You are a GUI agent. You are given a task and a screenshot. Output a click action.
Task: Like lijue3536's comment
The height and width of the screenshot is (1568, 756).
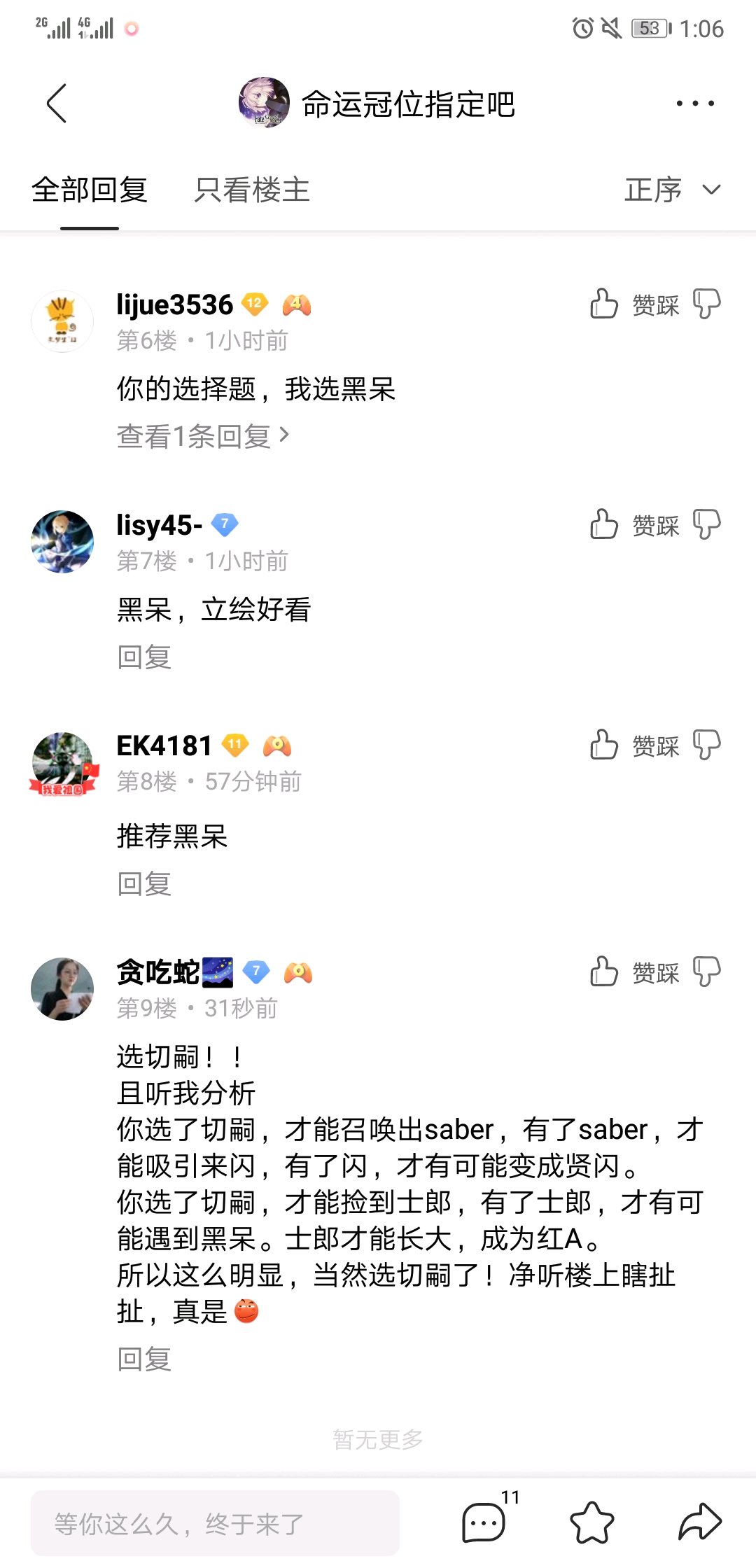click(x=604, y=304)
